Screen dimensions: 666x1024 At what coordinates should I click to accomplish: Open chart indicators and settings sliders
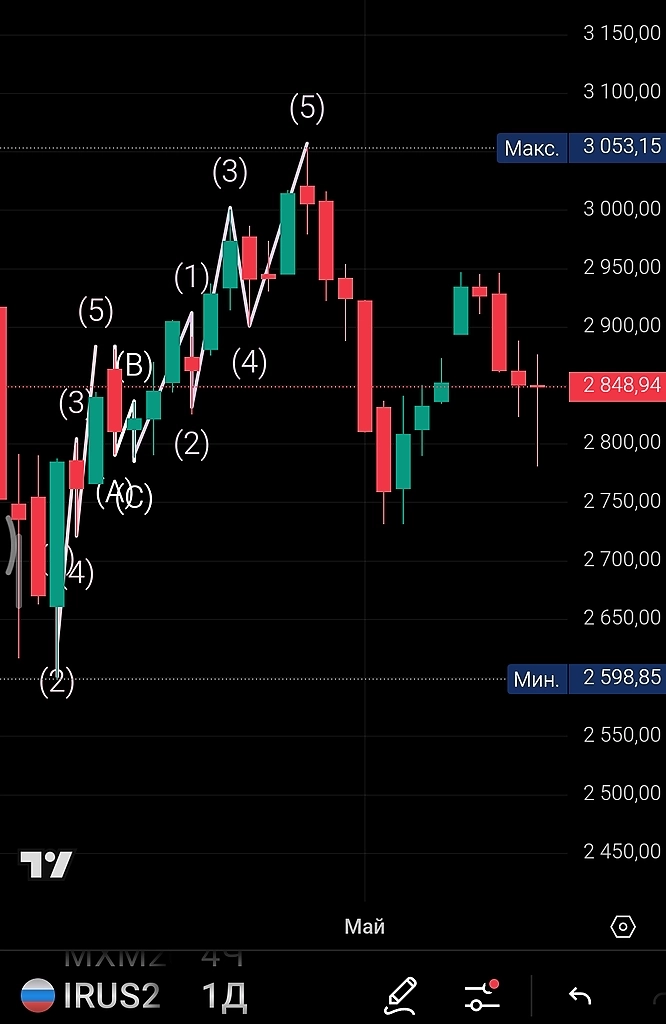coord(483,995)
